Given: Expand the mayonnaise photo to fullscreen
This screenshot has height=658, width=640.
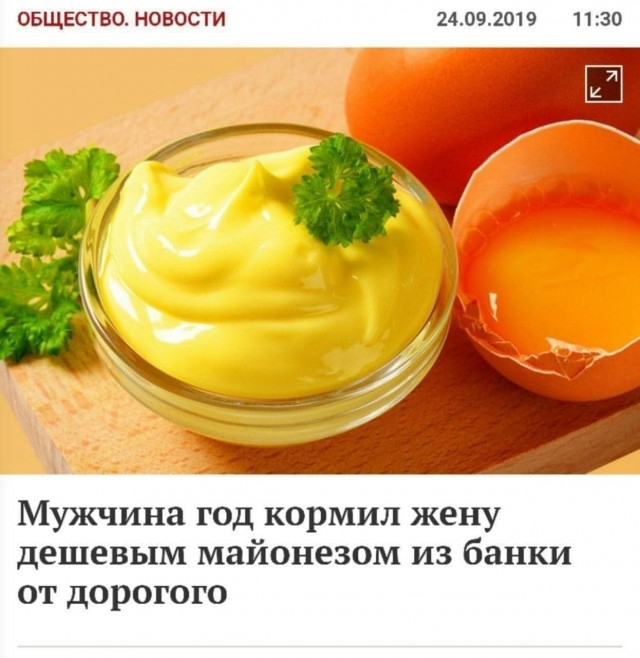Looking at the screenshot, I should (x=603, y=84).
